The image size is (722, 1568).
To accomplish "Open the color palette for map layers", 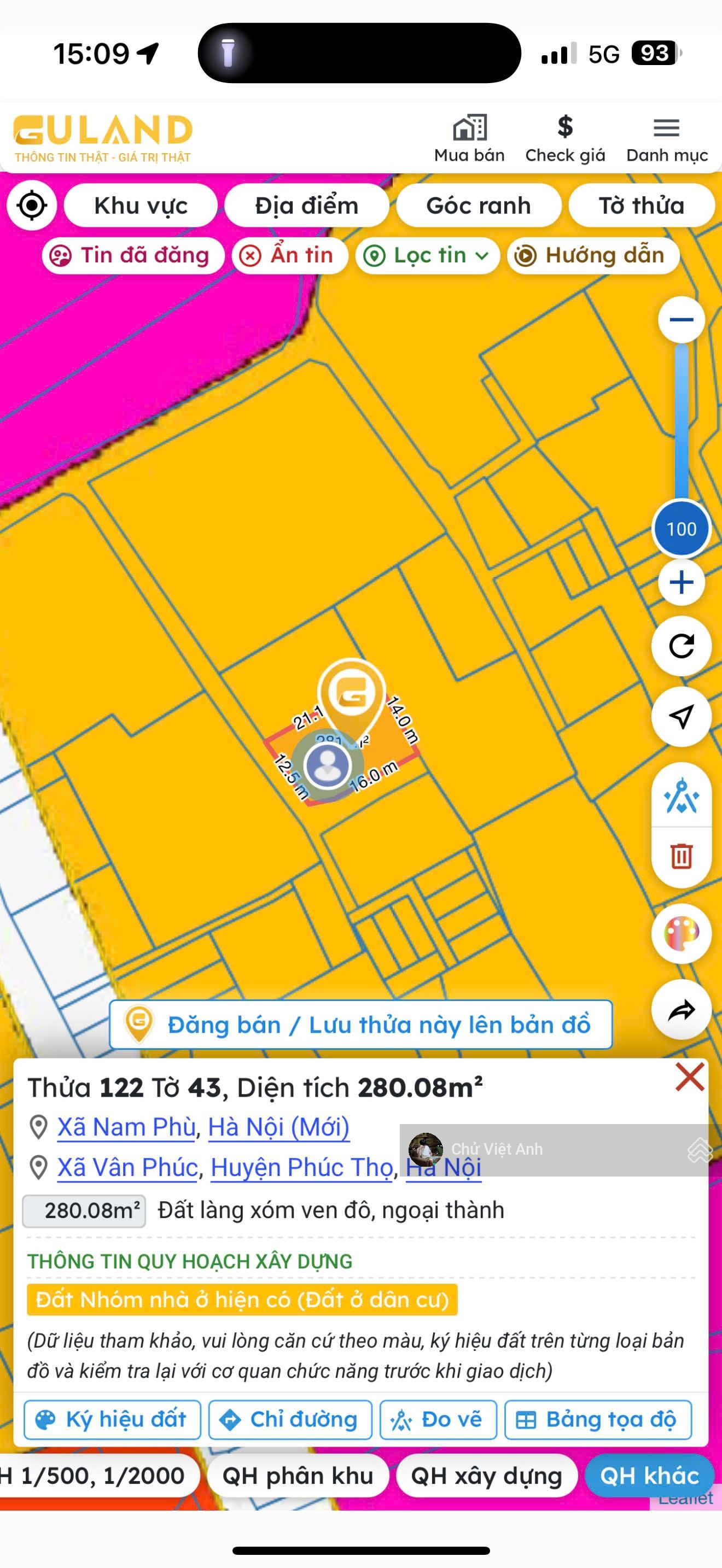I will click(680, 933).
